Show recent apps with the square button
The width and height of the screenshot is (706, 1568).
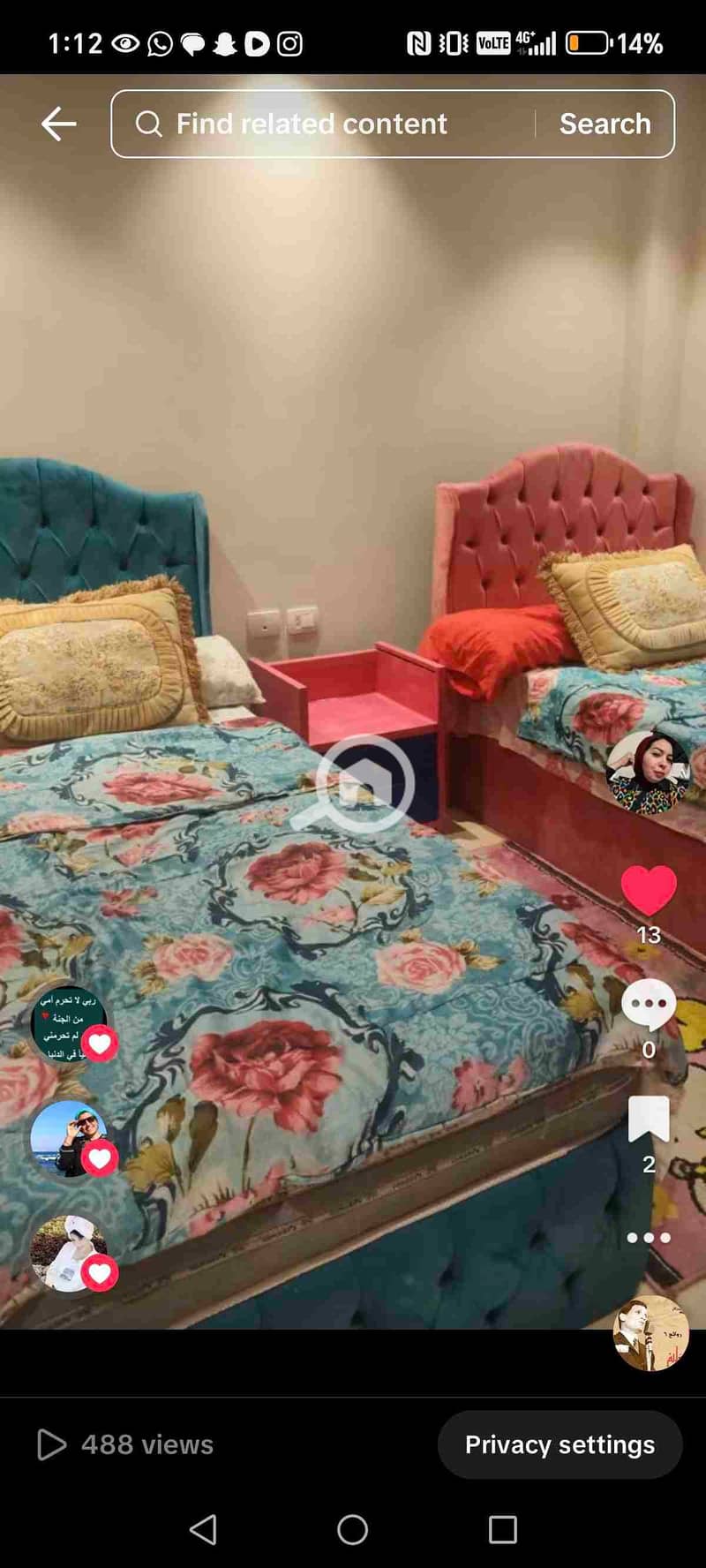click(503, 1529)
